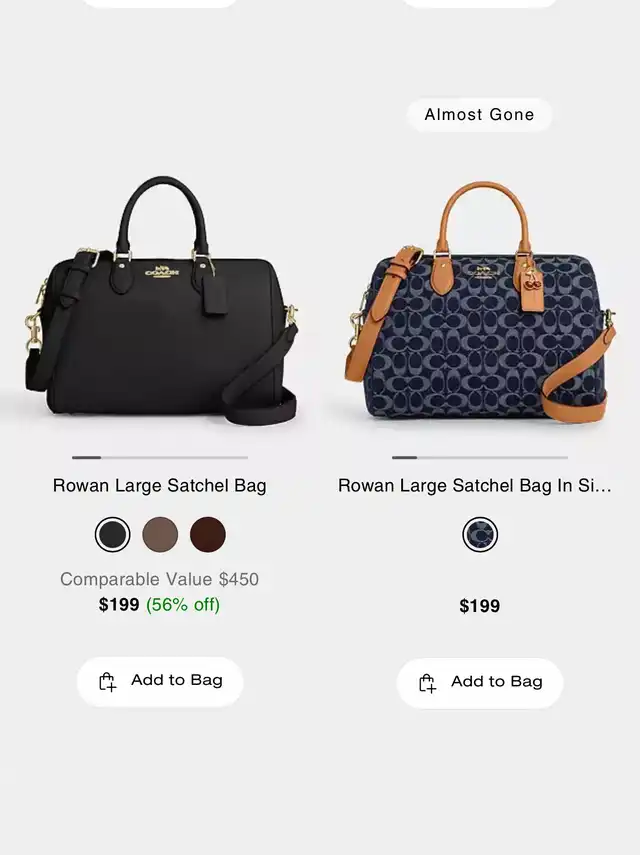Image resolution: width=640 pixels, height=855 pixels.
Task: Add the Almost Gone denim satchel to bag
Action: pos(480,682)
